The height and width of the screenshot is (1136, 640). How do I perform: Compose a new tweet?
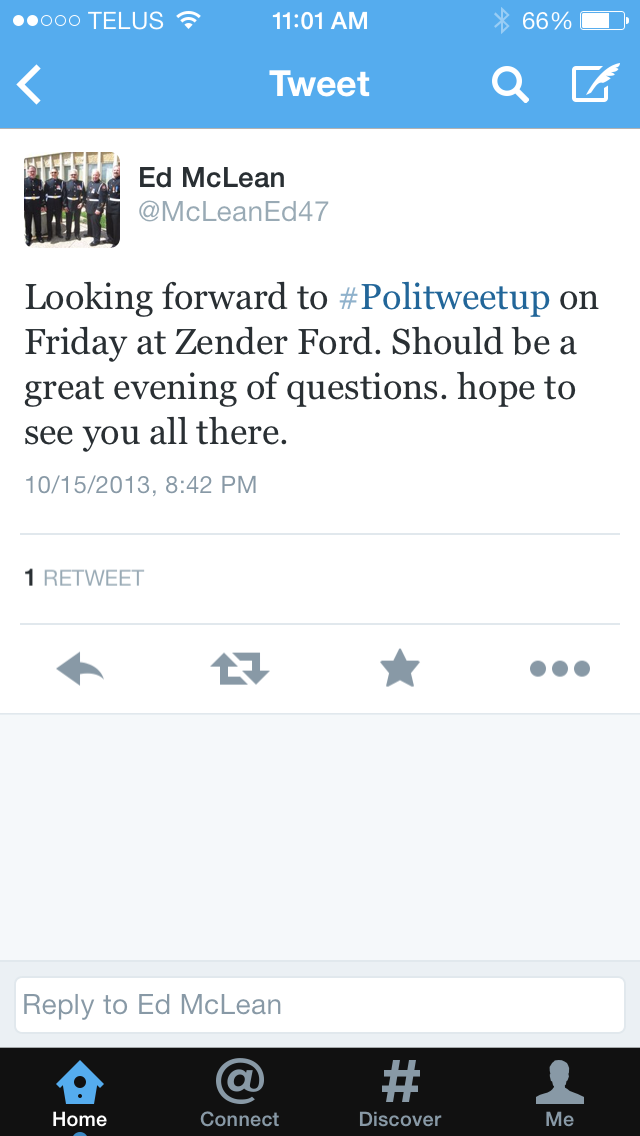[x=590, y=85]
